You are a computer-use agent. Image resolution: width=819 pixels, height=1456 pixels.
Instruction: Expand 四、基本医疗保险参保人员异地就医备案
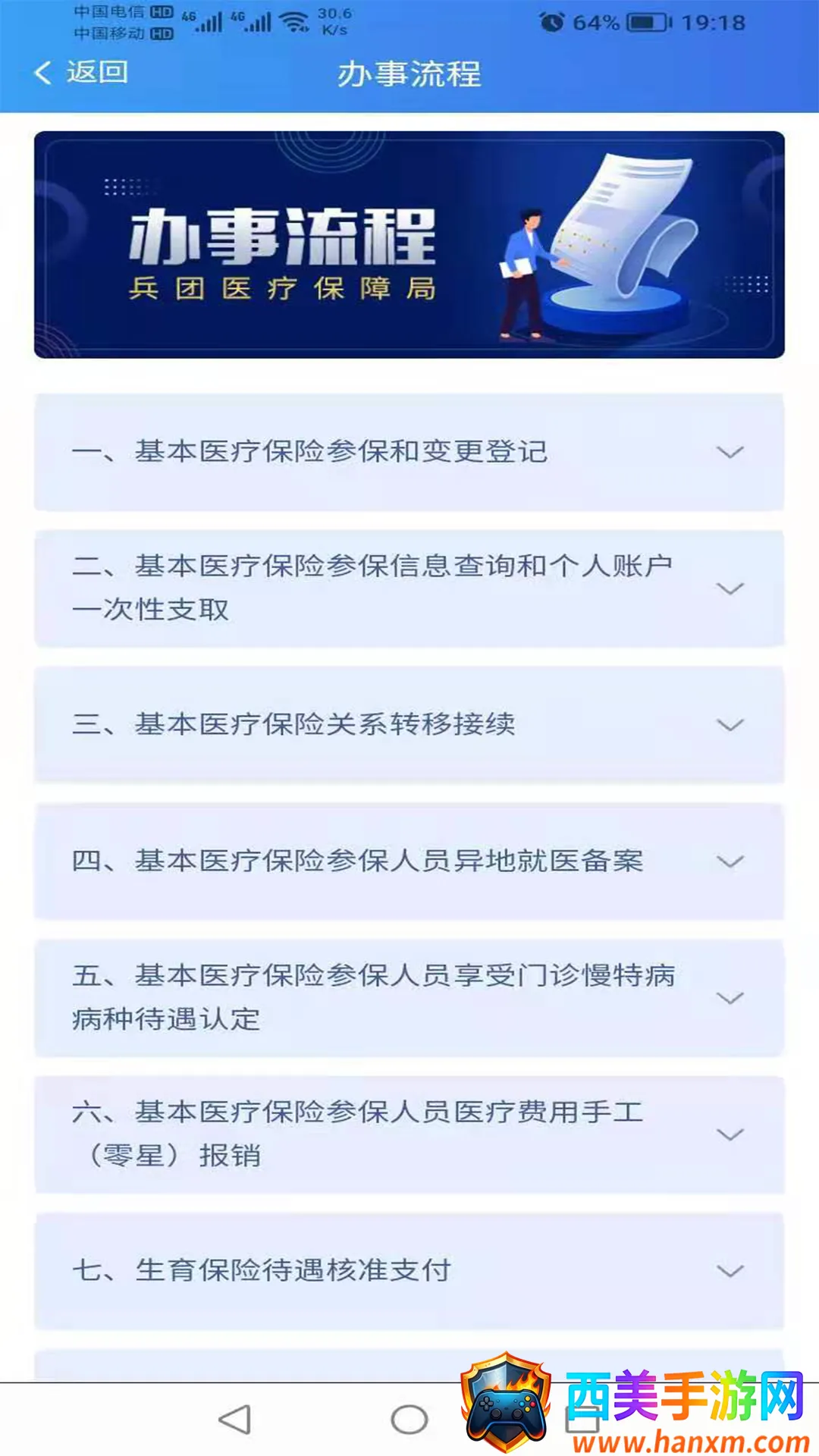[409, 861]
